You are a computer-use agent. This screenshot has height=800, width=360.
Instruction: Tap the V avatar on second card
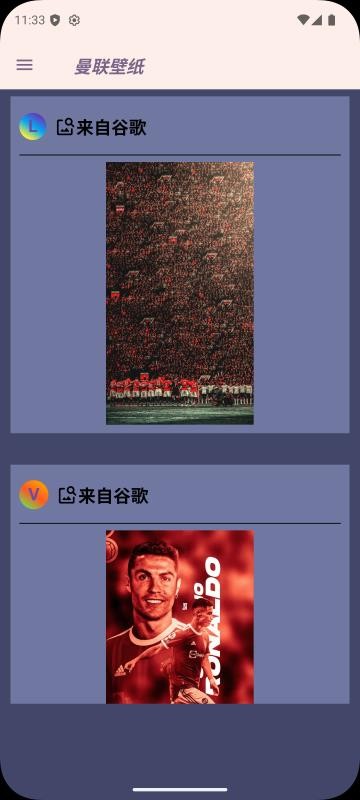point(34,495)
